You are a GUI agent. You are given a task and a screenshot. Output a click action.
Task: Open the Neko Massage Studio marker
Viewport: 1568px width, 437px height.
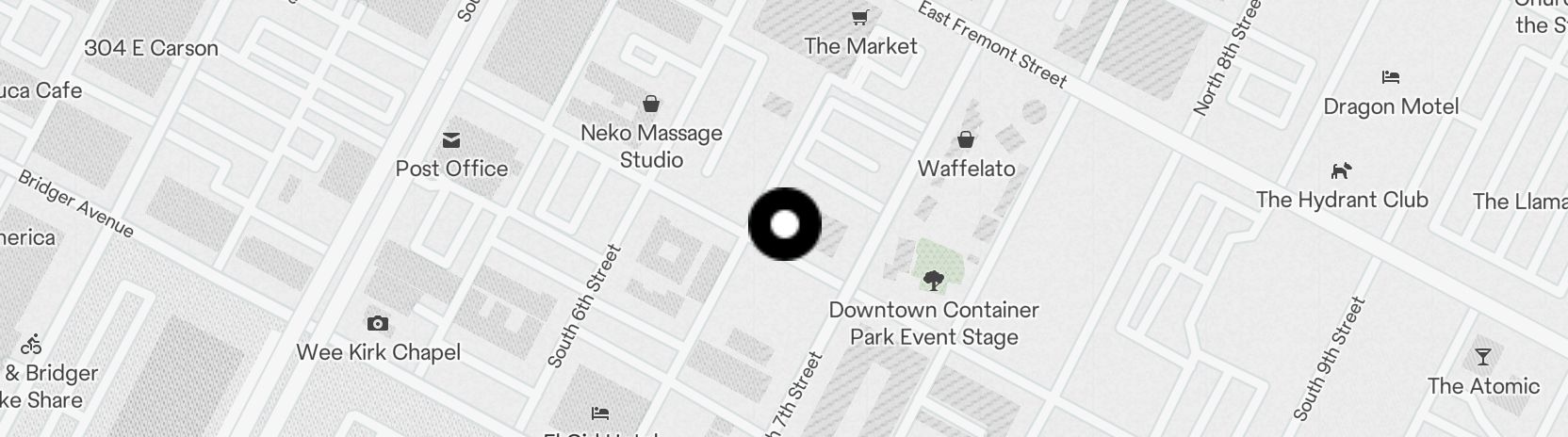coord(650,104)
